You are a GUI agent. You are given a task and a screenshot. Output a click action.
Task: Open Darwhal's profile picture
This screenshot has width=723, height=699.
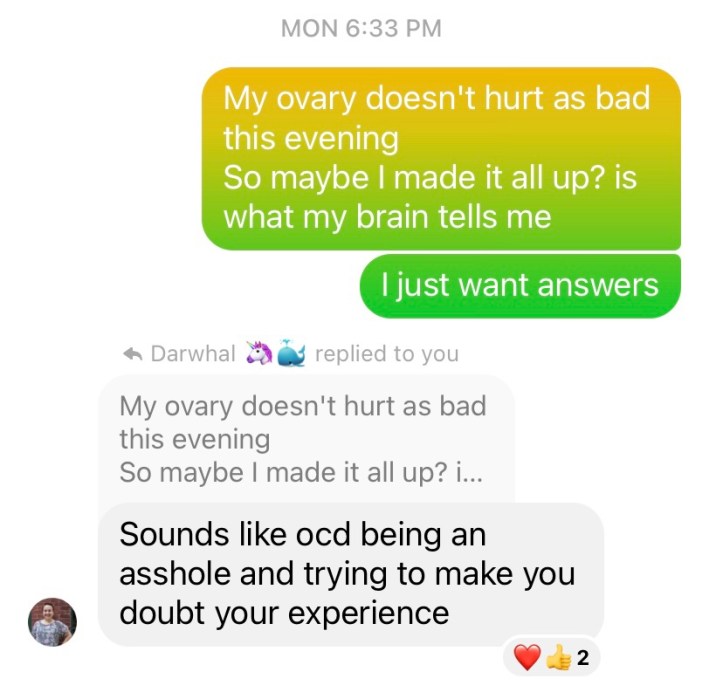click(x=52, y=622)
